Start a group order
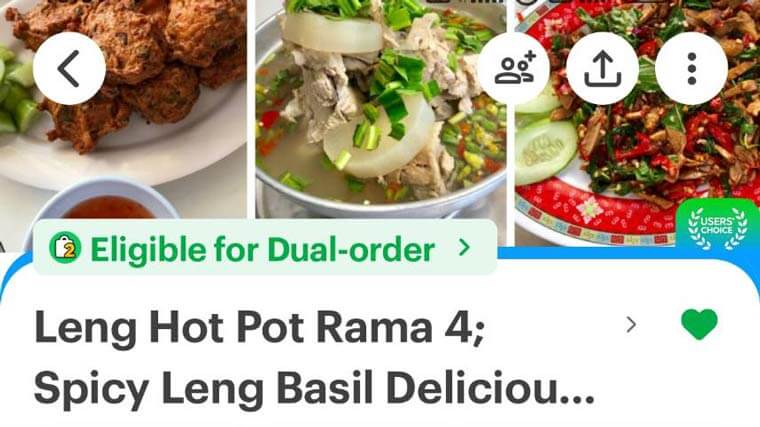Viewport: 760px width, 427px height. (513, 69)
